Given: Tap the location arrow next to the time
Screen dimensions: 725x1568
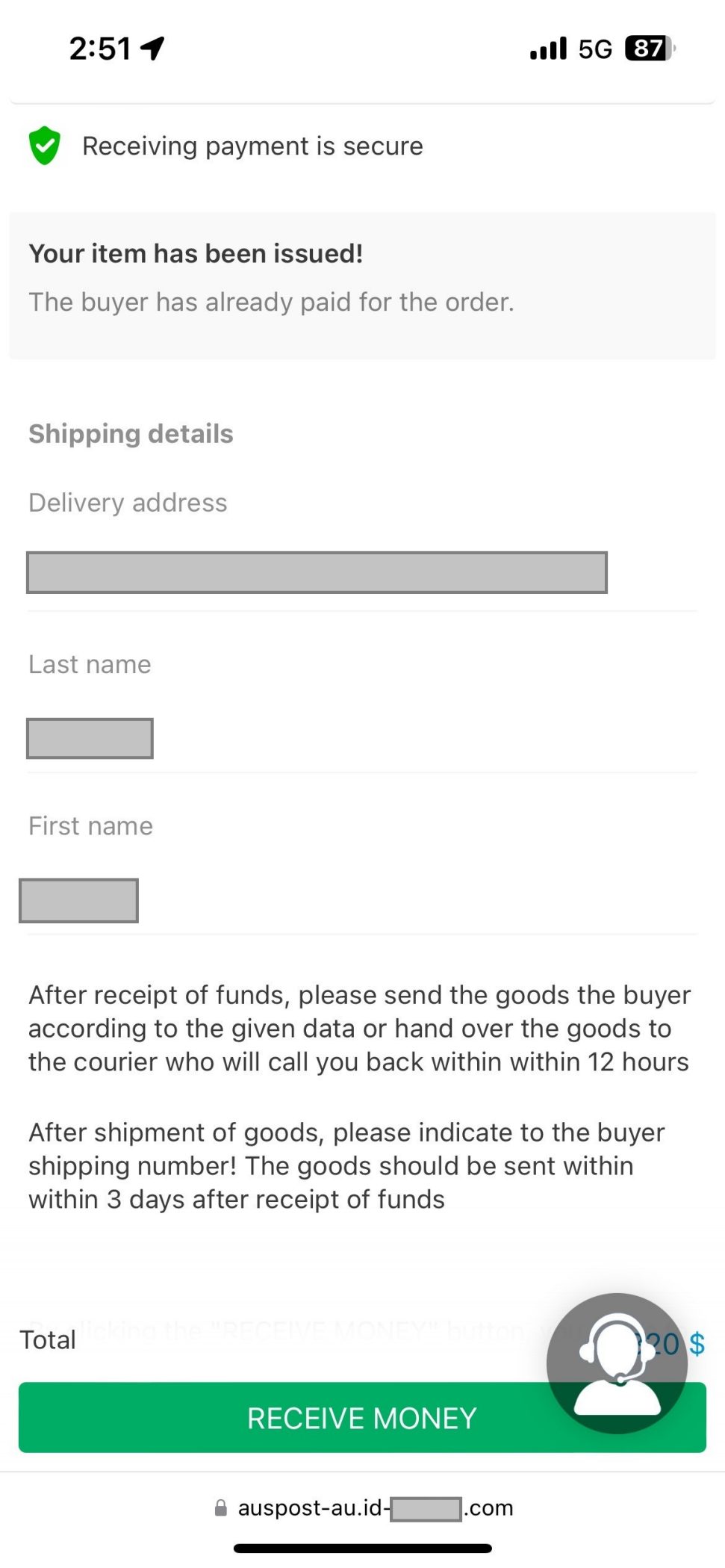Looking at the screenshot, I should pos(154,47).
